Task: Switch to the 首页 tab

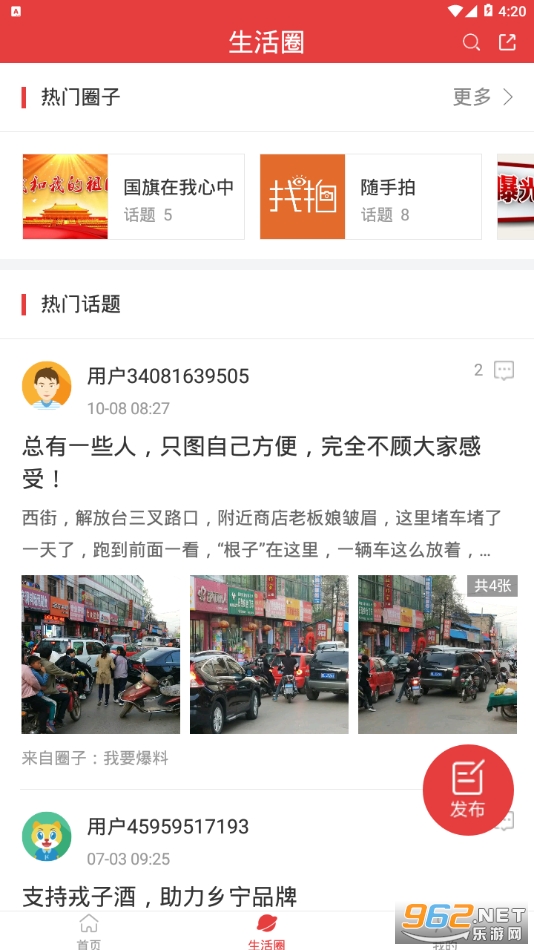Action: pos(88,932)
